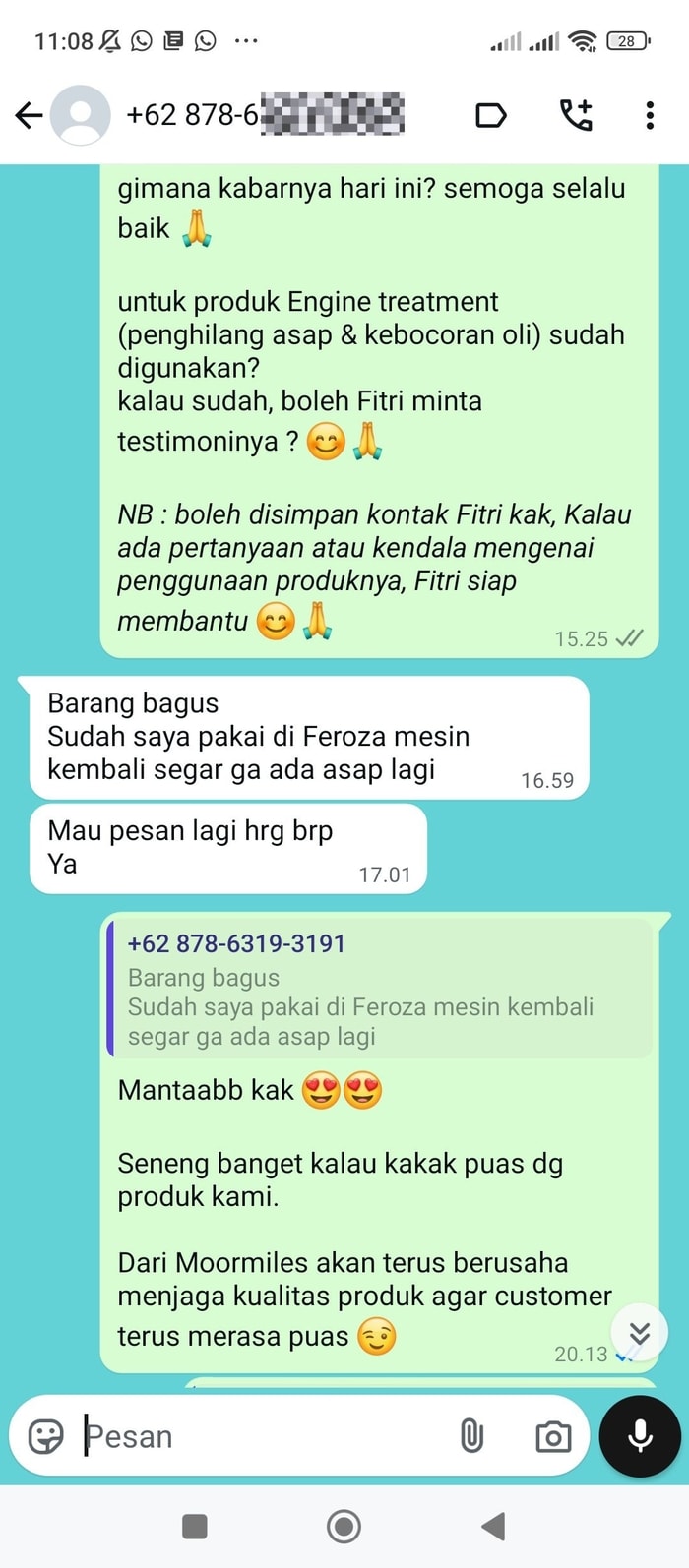Jump to latest messages with the double arrow
The height and width of the screenshot is (1568, 689).
point(640,1333)
